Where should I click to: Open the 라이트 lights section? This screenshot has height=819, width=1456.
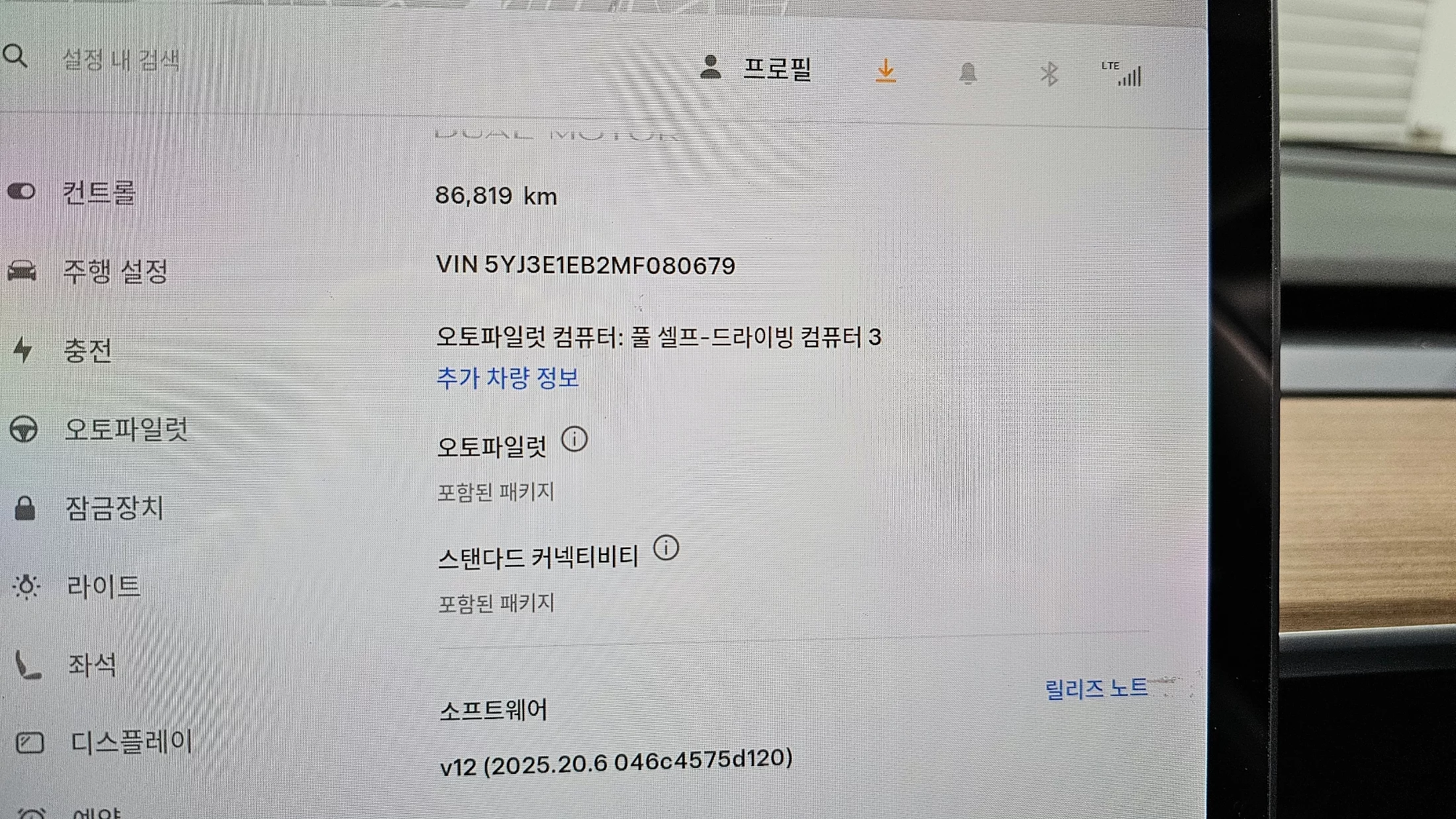click(103, 586)
